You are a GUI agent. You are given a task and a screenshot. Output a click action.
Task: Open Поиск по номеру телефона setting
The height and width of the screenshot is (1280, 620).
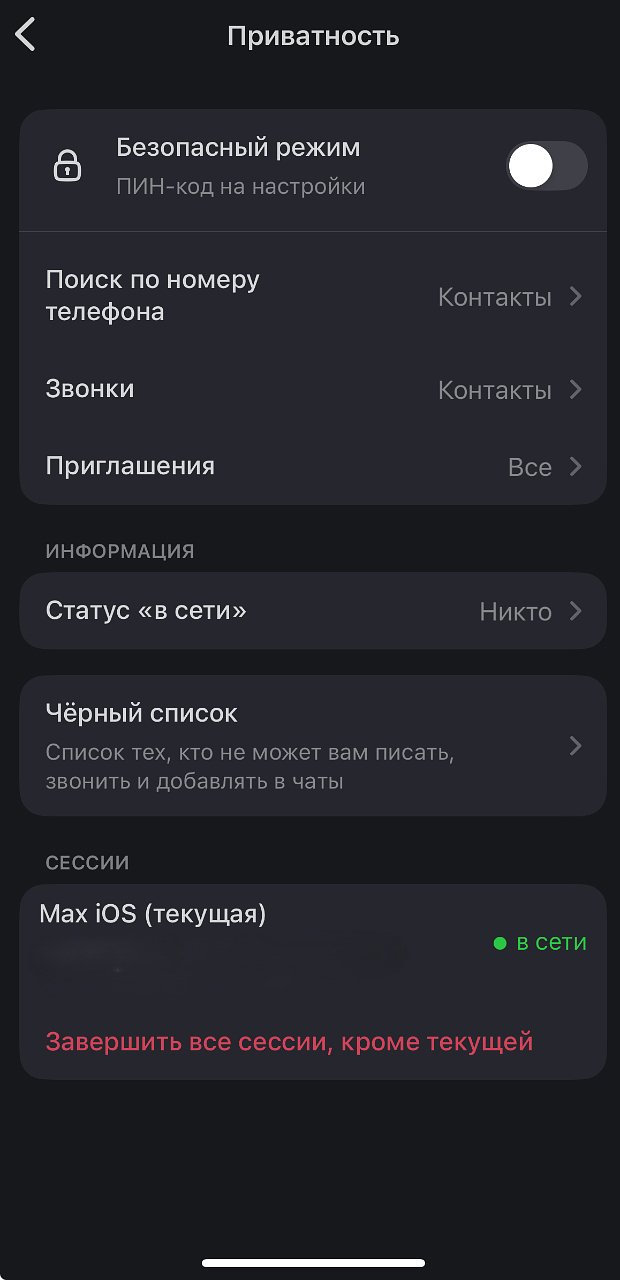[312, 296]
